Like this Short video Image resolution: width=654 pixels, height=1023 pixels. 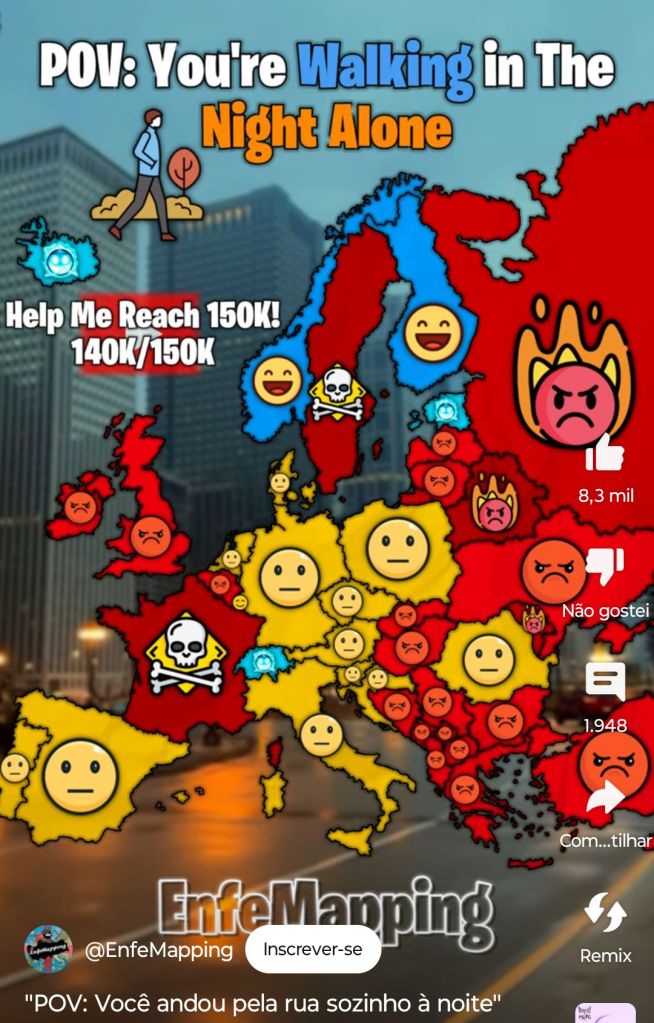click(605, 456)
